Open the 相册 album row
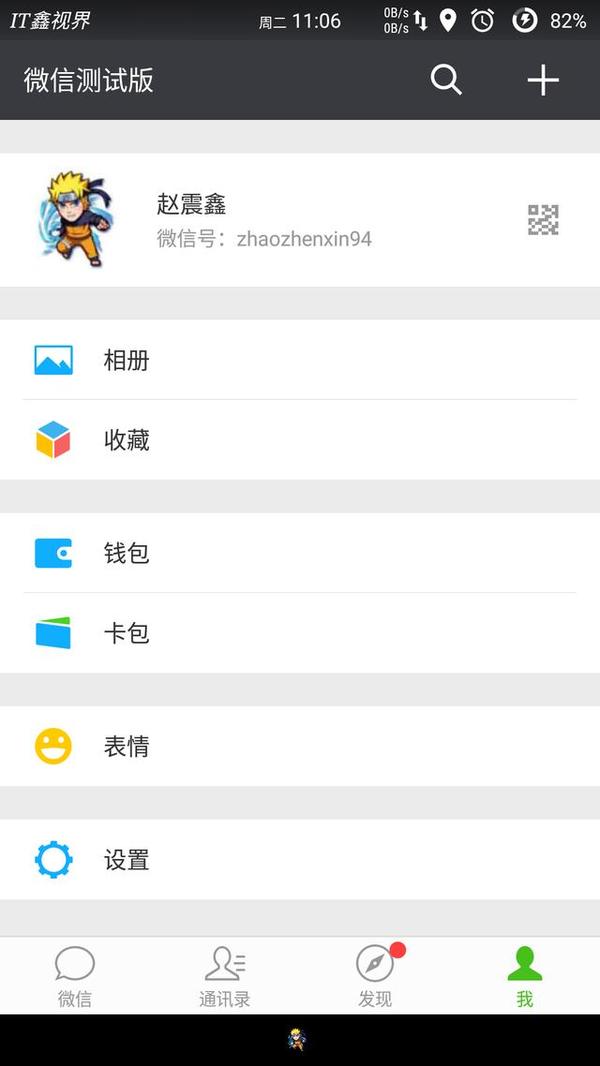This screenshot has width=600, height=1066. (300, 360)
